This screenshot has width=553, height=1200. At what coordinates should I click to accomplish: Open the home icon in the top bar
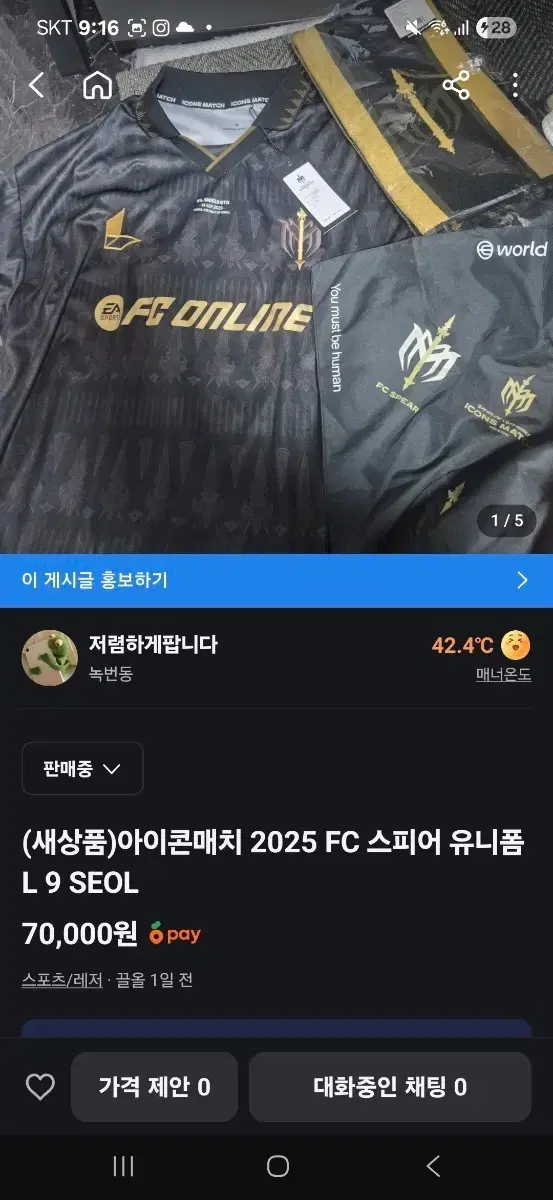[97, 86]
